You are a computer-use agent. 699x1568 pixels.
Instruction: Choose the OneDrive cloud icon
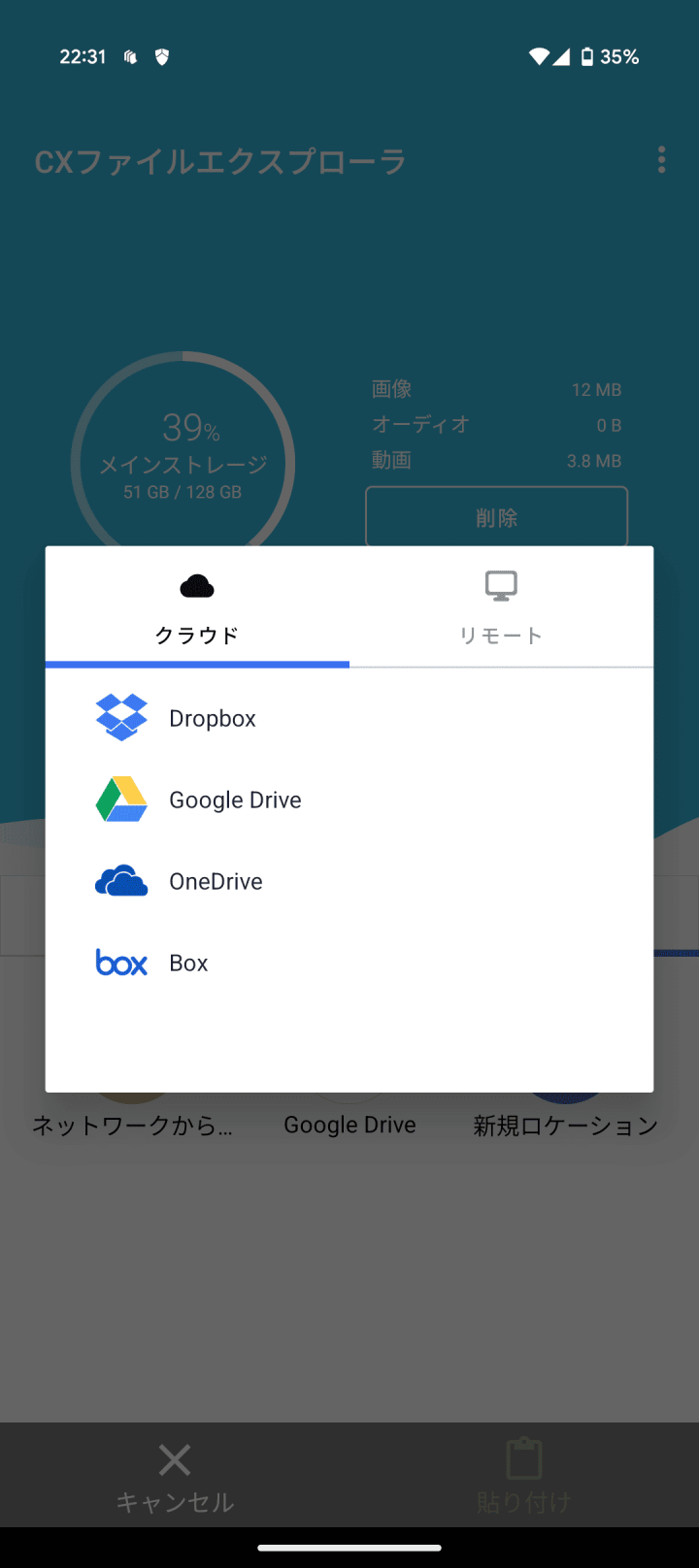click(121, 881)
